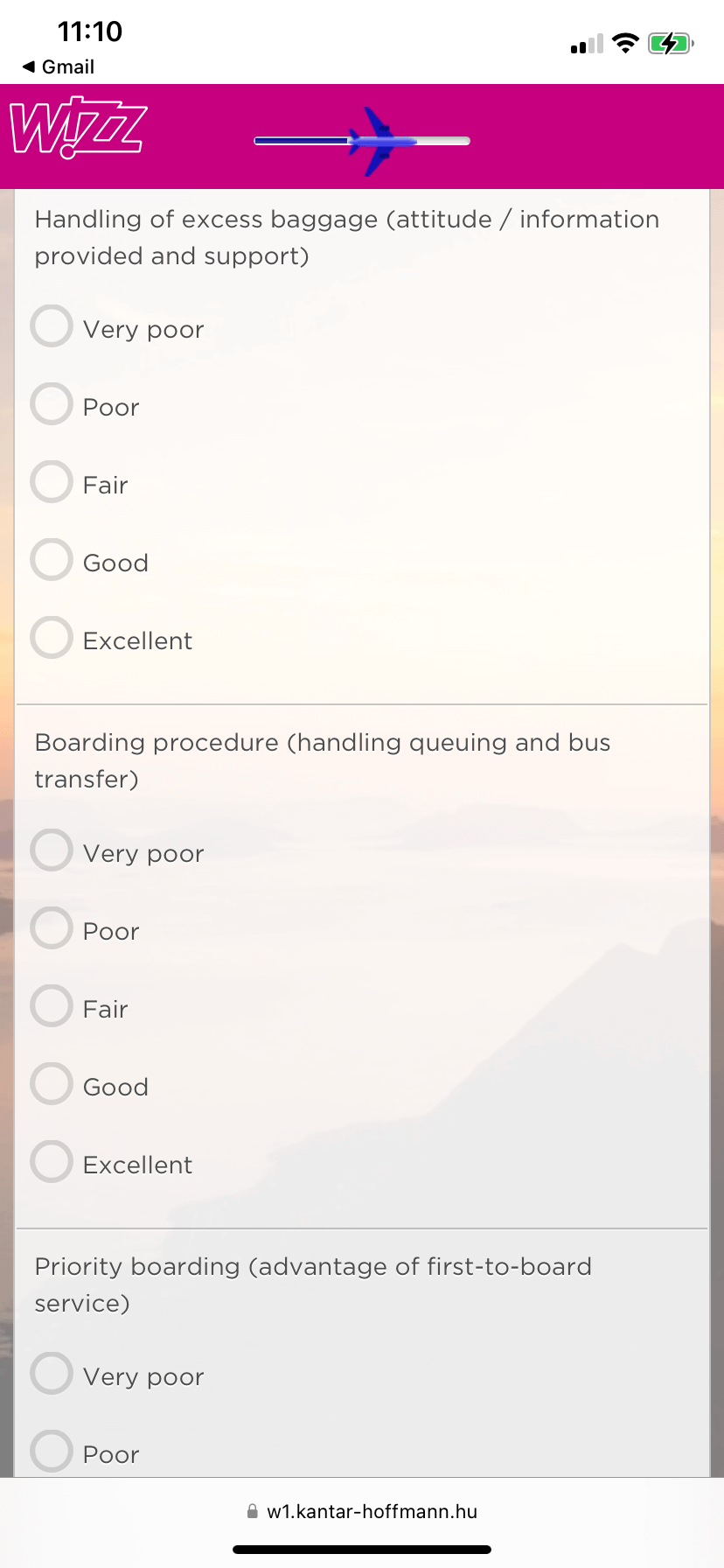Viewport: 724px width, 1568px height.
Task: Tap the w1.kantar-hoffmann.hu address bar
Action: tap(362, 1511)
